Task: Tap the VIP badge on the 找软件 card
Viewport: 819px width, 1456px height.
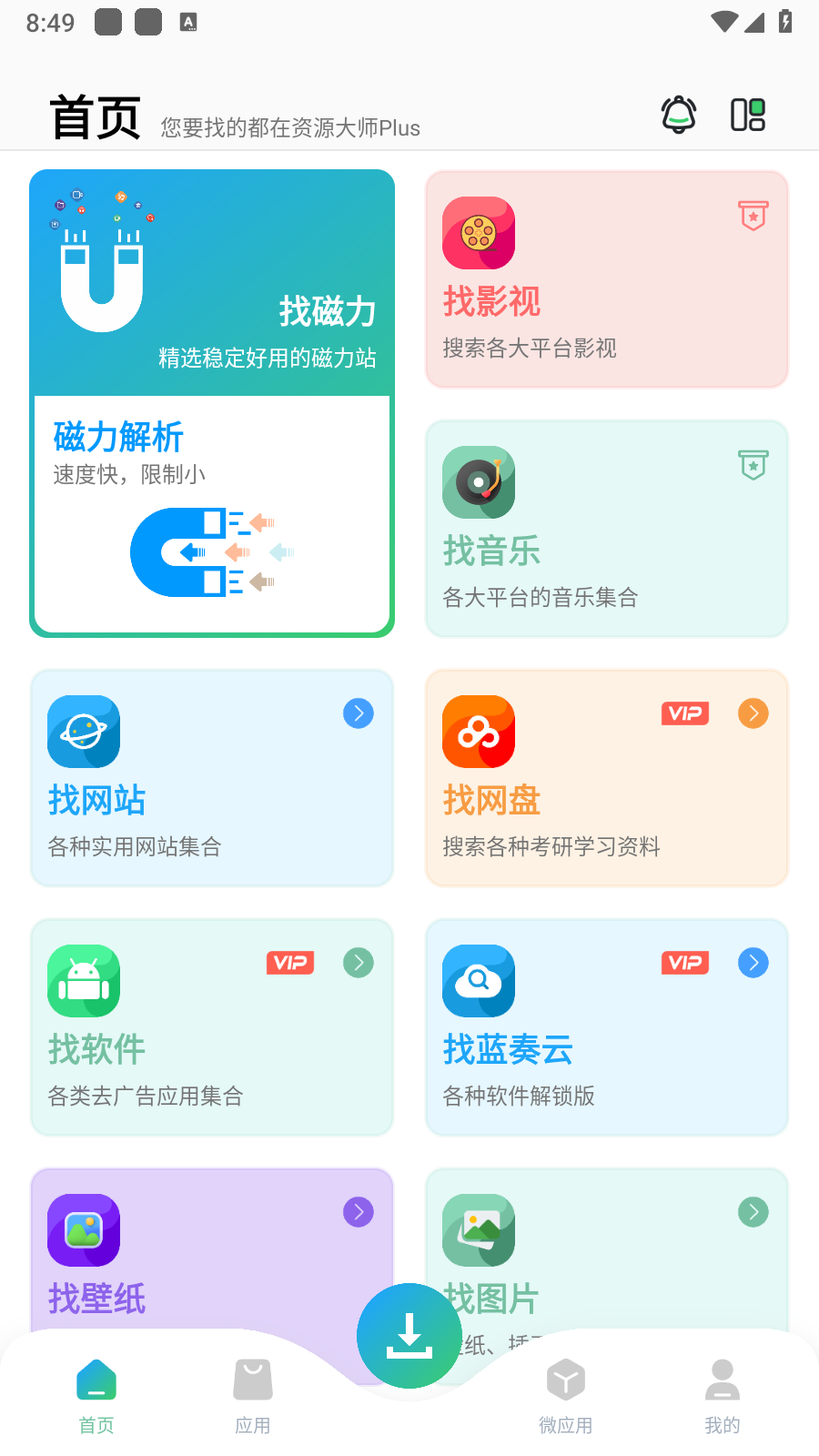Action: [290, 963]
